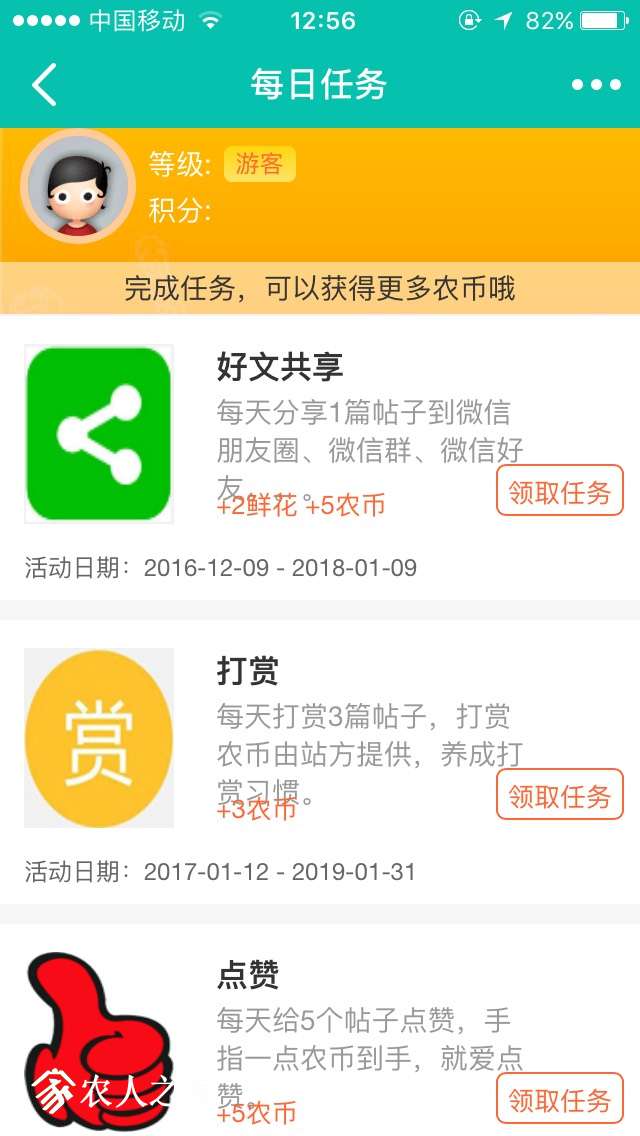Claim the 打赏 task with 领取任务
640x1136 pixels.
[x=559, y=795]
